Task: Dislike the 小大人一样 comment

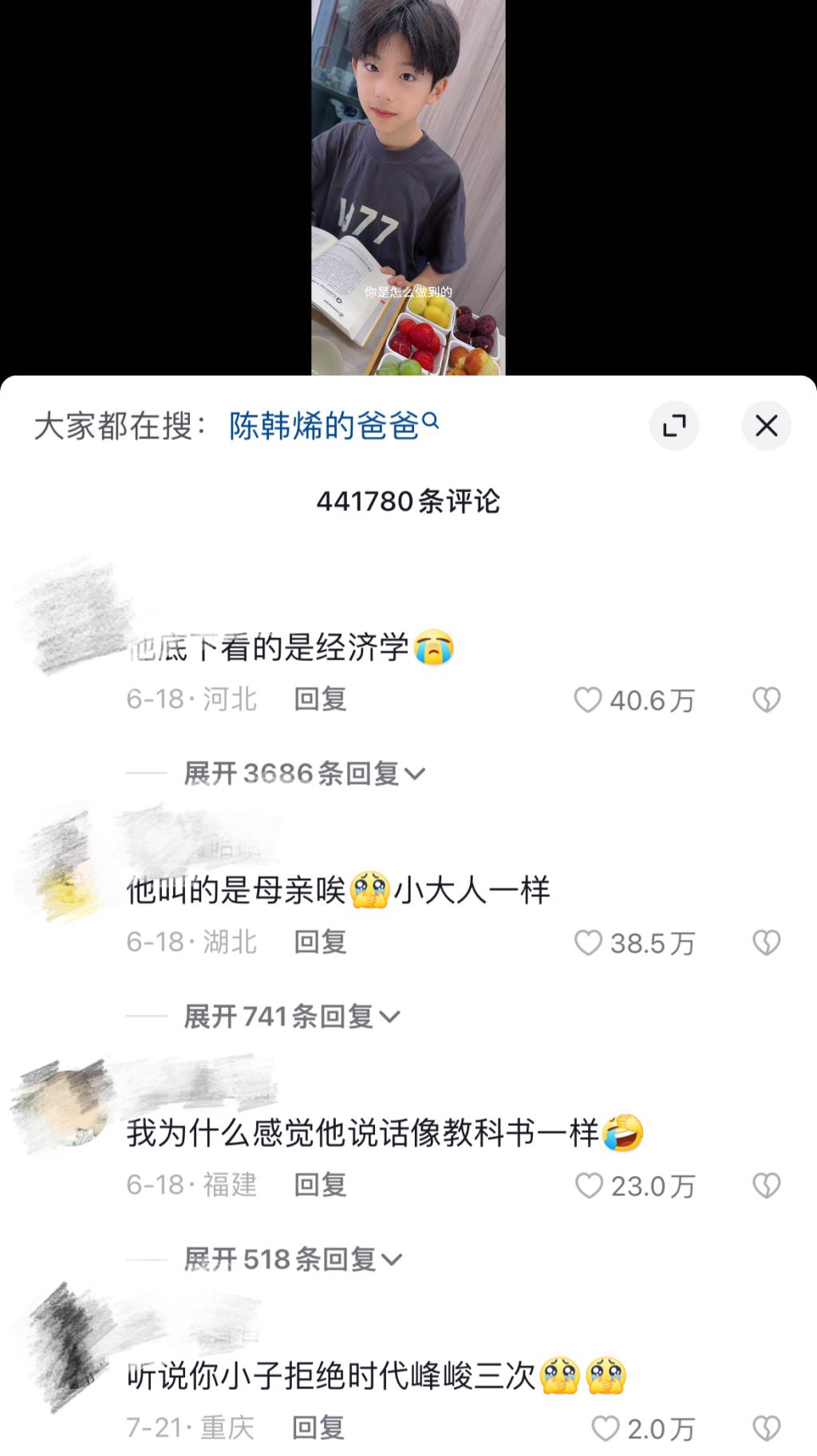Action: click(x=766, y=943)
